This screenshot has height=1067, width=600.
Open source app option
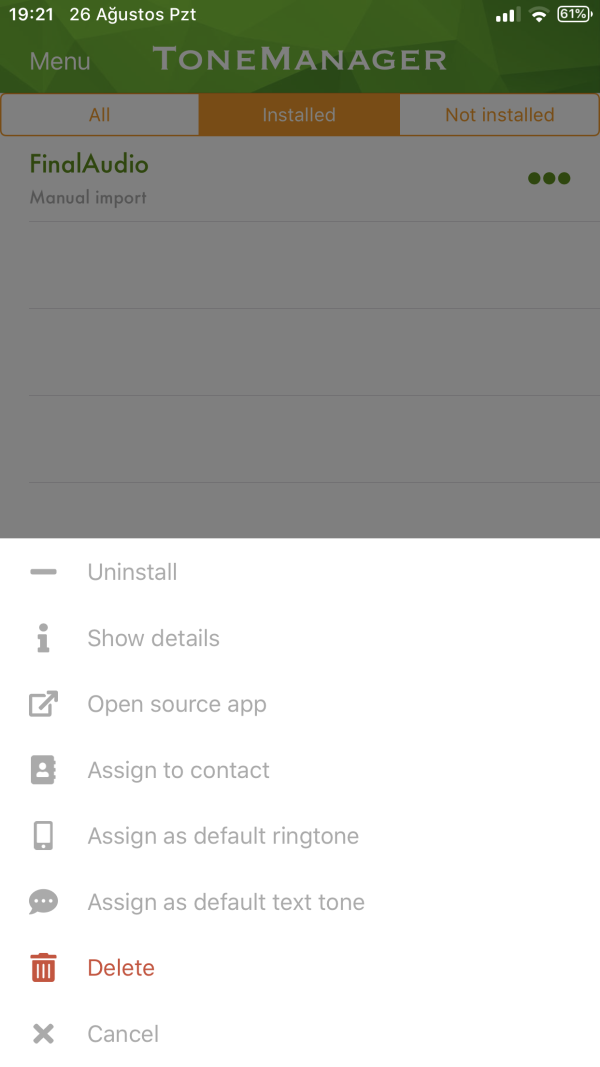point(177,704)
